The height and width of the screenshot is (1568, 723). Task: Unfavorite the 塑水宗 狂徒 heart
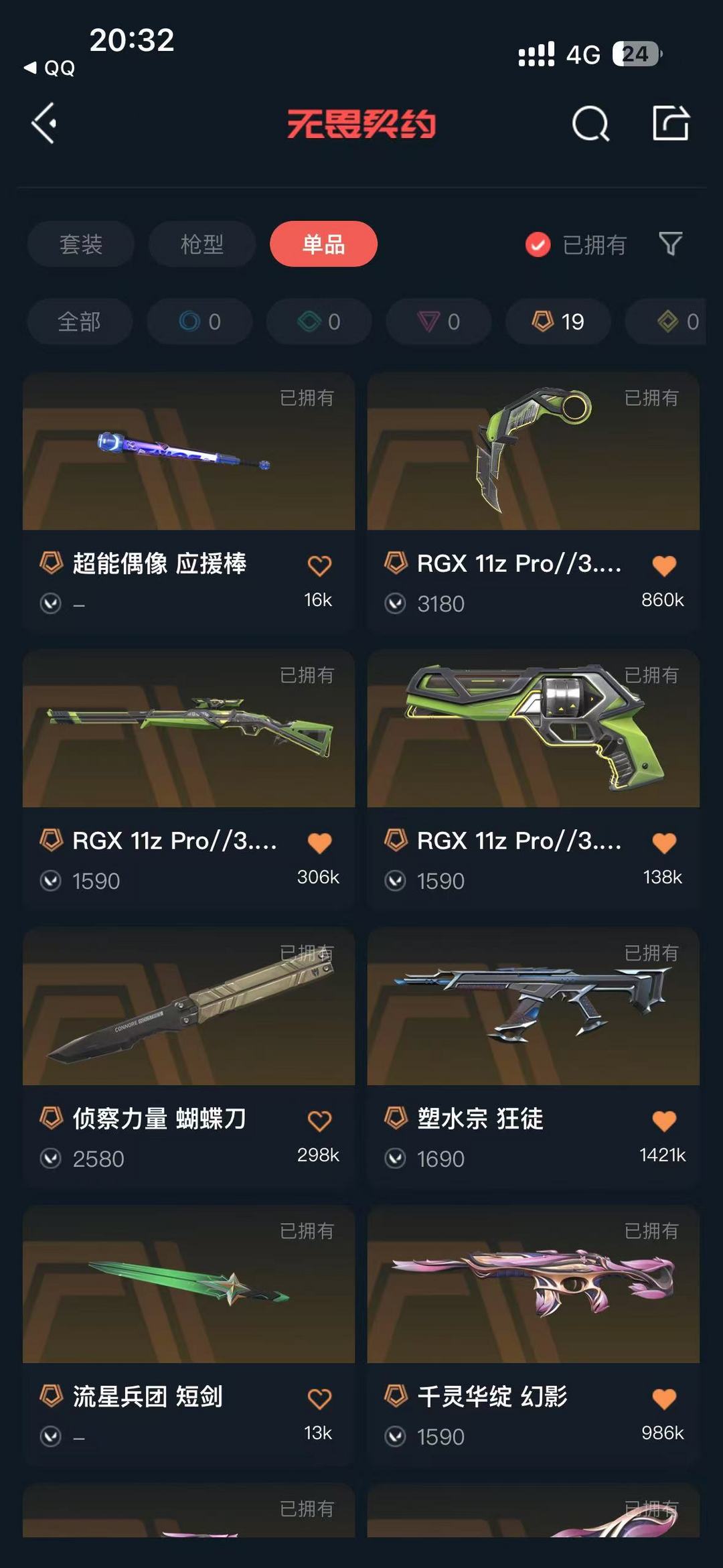tap(664, 1121)
